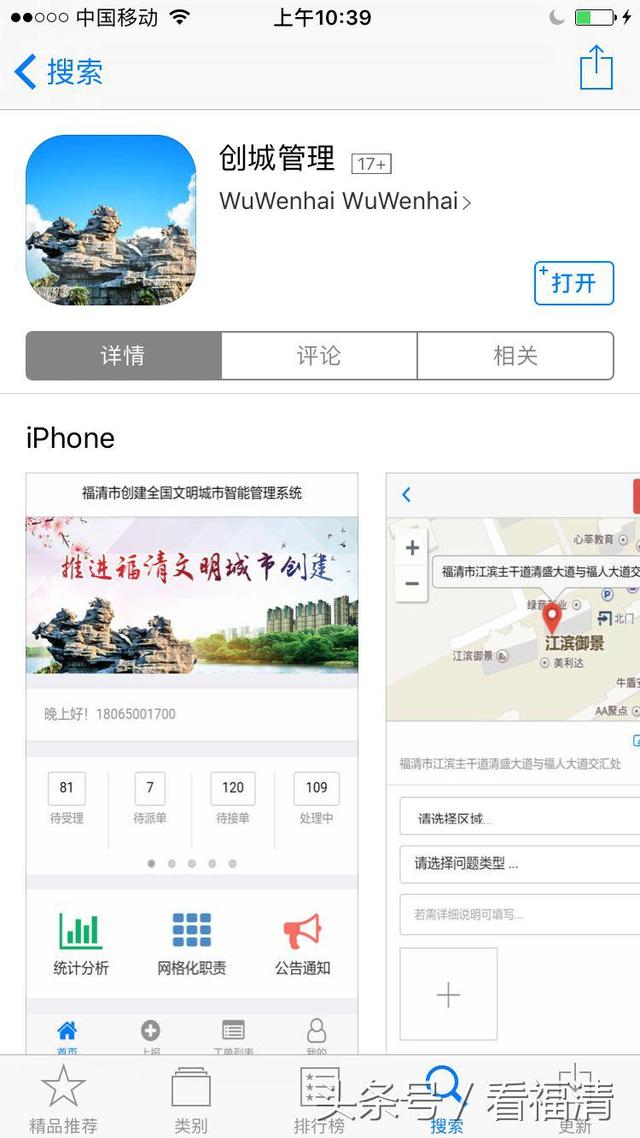
Task: Open the second screenshot with map
Action: [513, 760]
